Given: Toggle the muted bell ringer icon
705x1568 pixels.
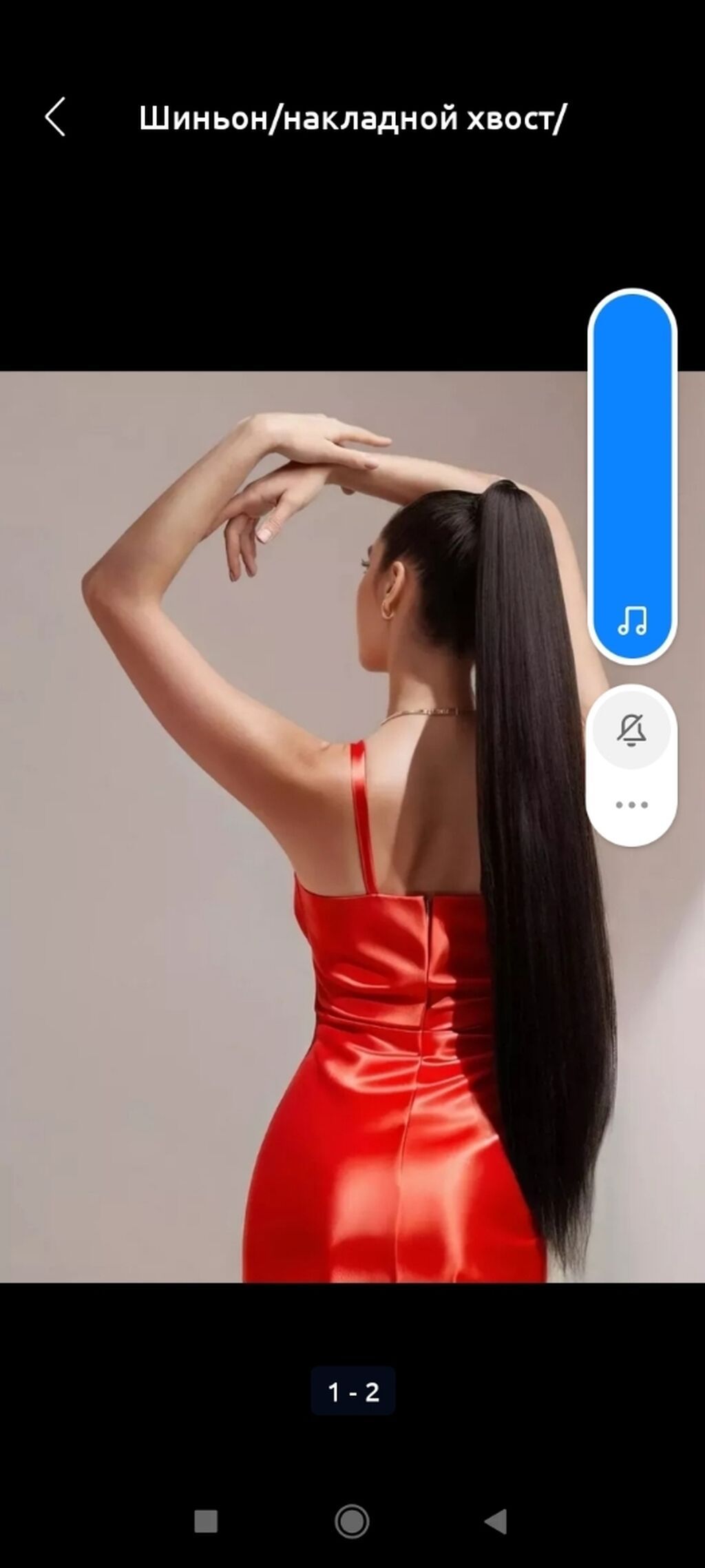Looking at the screenshot, I should tap(632, 730).
